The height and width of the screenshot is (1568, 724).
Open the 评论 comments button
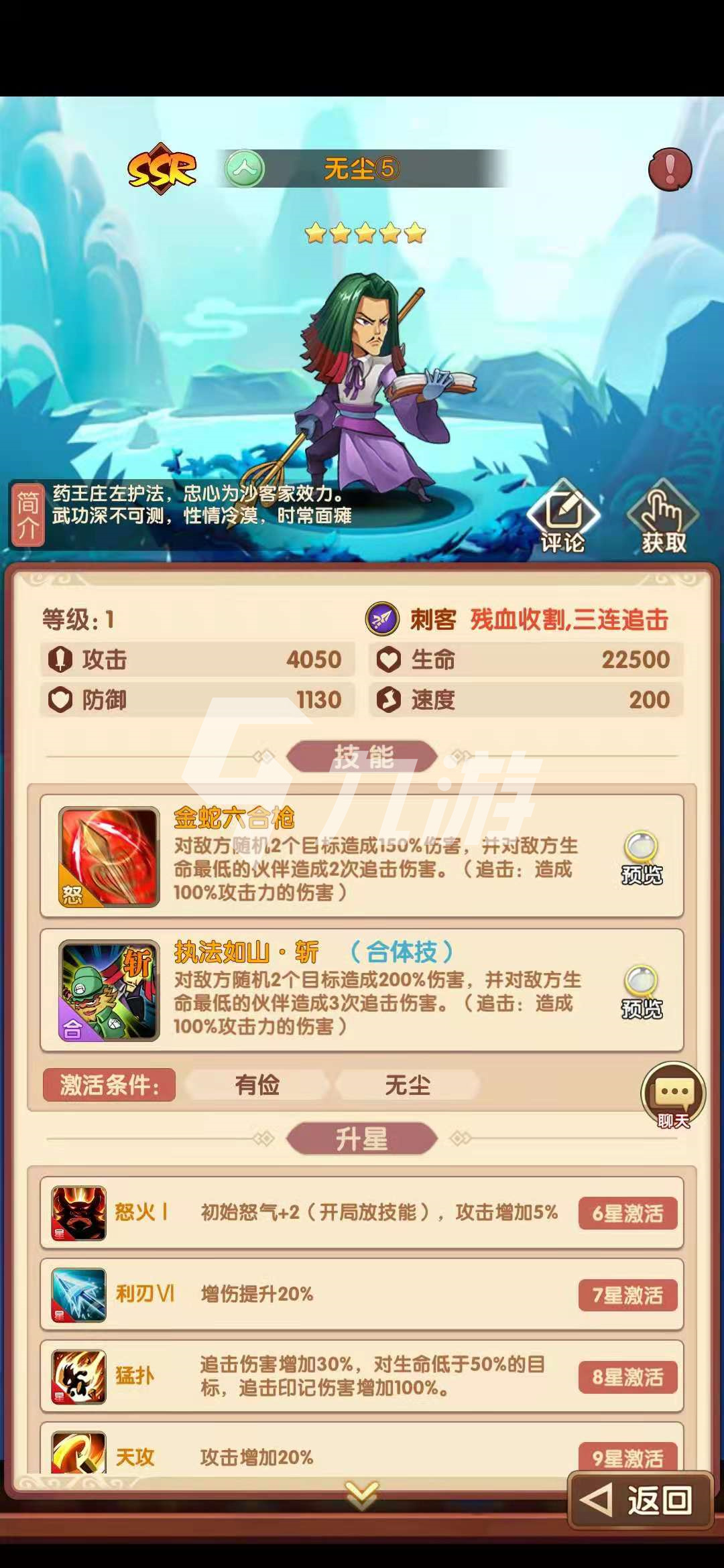(x=562, y=517)
